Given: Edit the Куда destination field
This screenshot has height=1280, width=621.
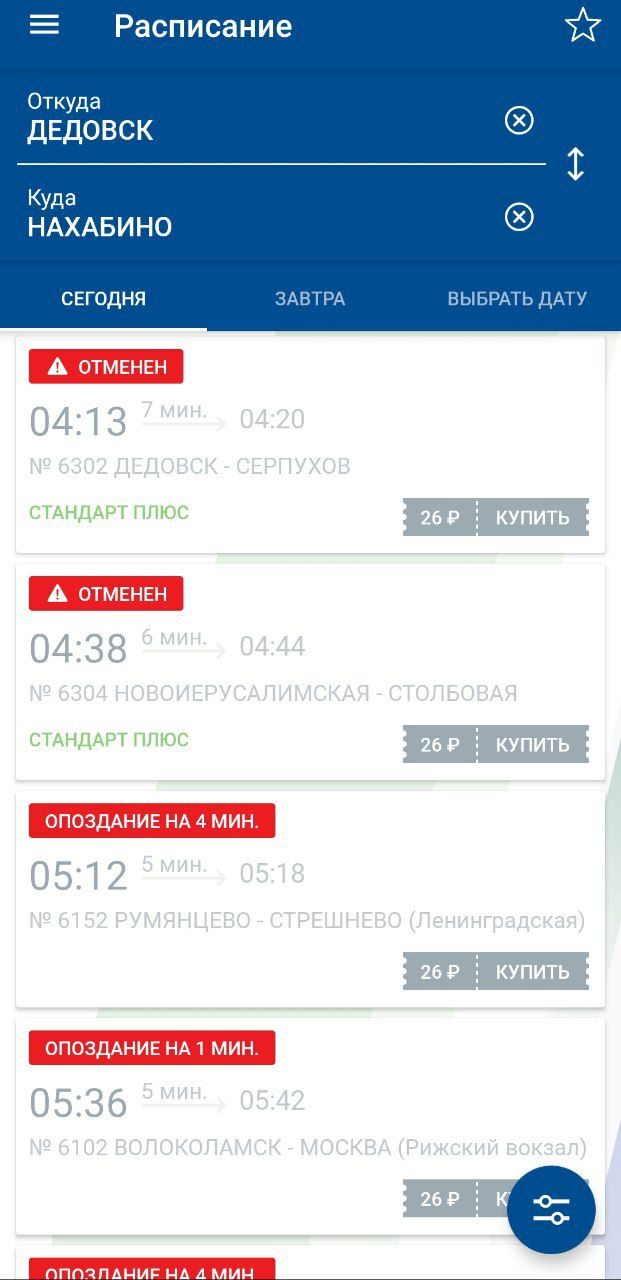Looking at the screenshot, I should pos(260,214).
